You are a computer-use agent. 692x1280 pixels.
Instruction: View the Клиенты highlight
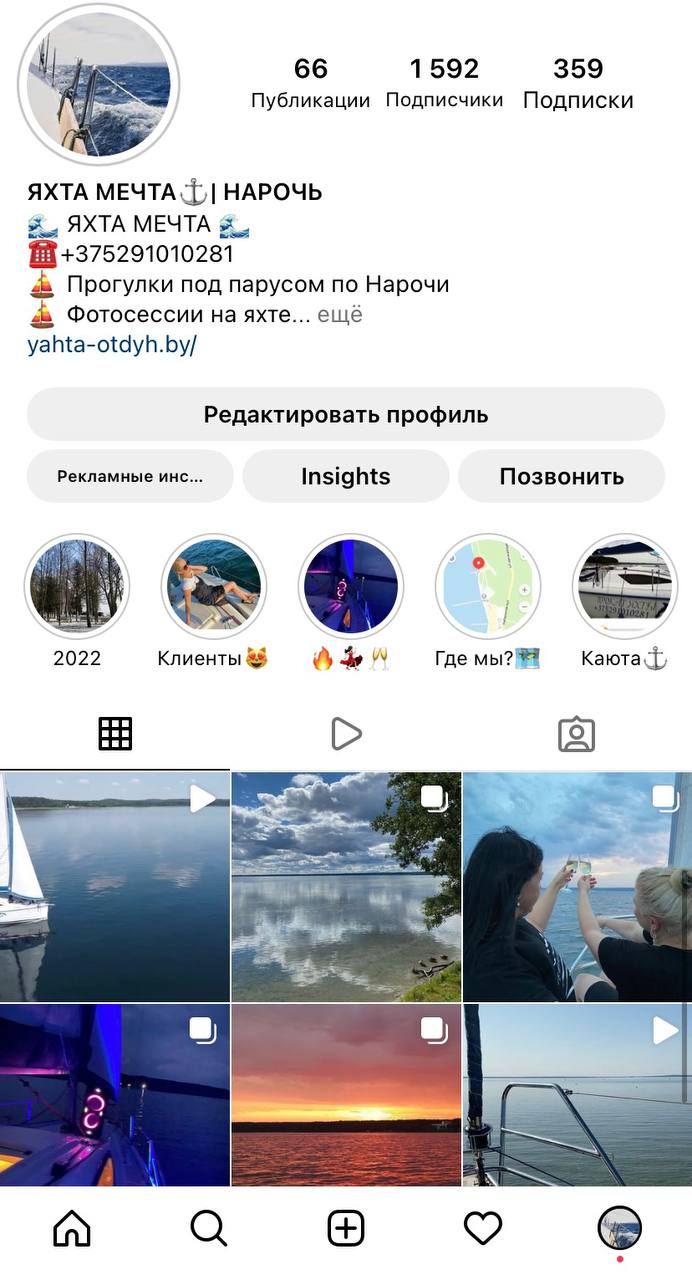[x=213, y=586]
